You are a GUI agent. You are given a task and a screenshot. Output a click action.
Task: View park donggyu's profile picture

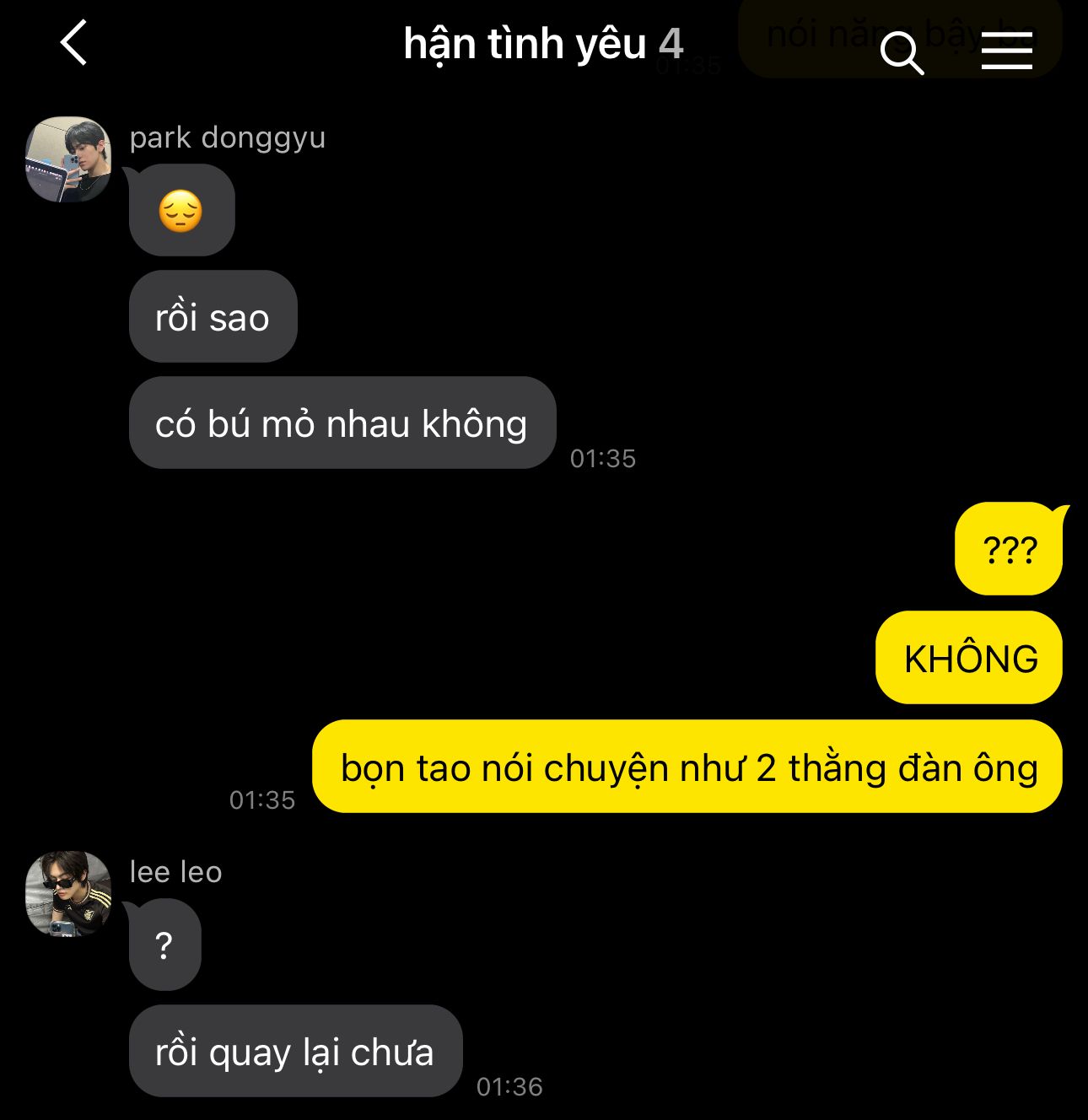pos(68,159)
